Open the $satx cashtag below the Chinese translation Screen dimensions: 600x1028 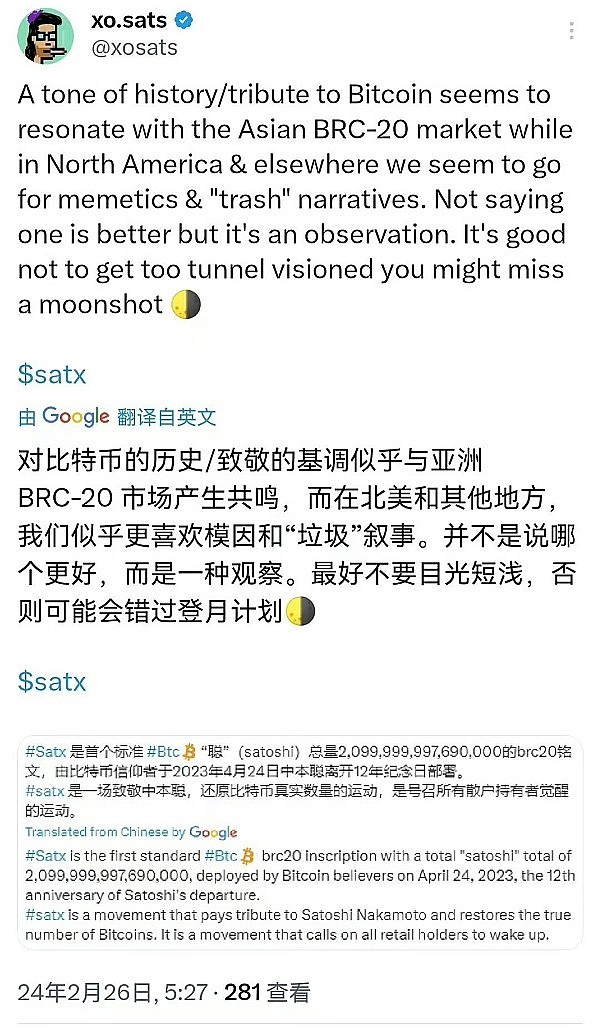(x=52, y=681)
